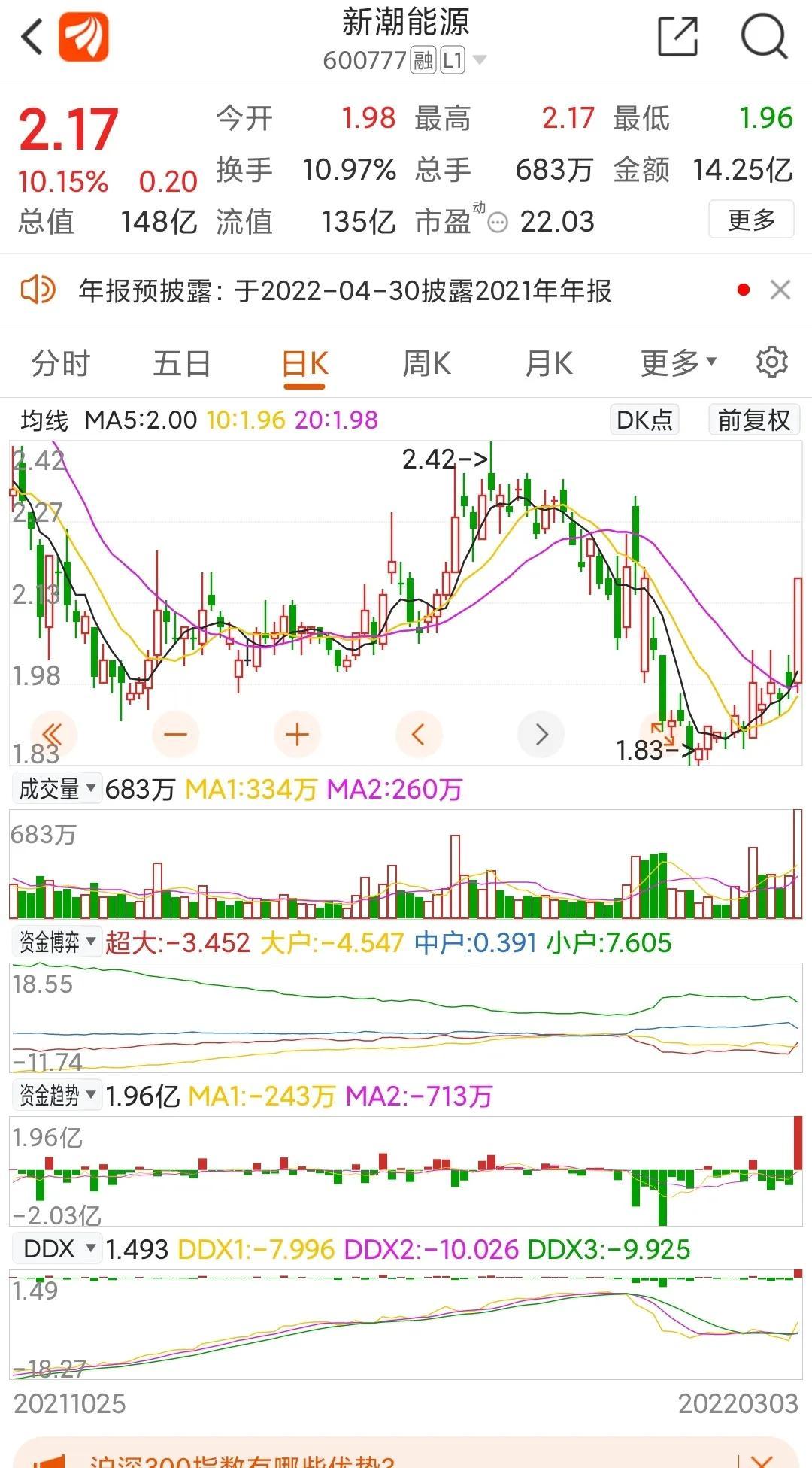This screenshot has height=1468, width=812.
Task: Go back using the top-left arrow
Action: tap(32, 38)
